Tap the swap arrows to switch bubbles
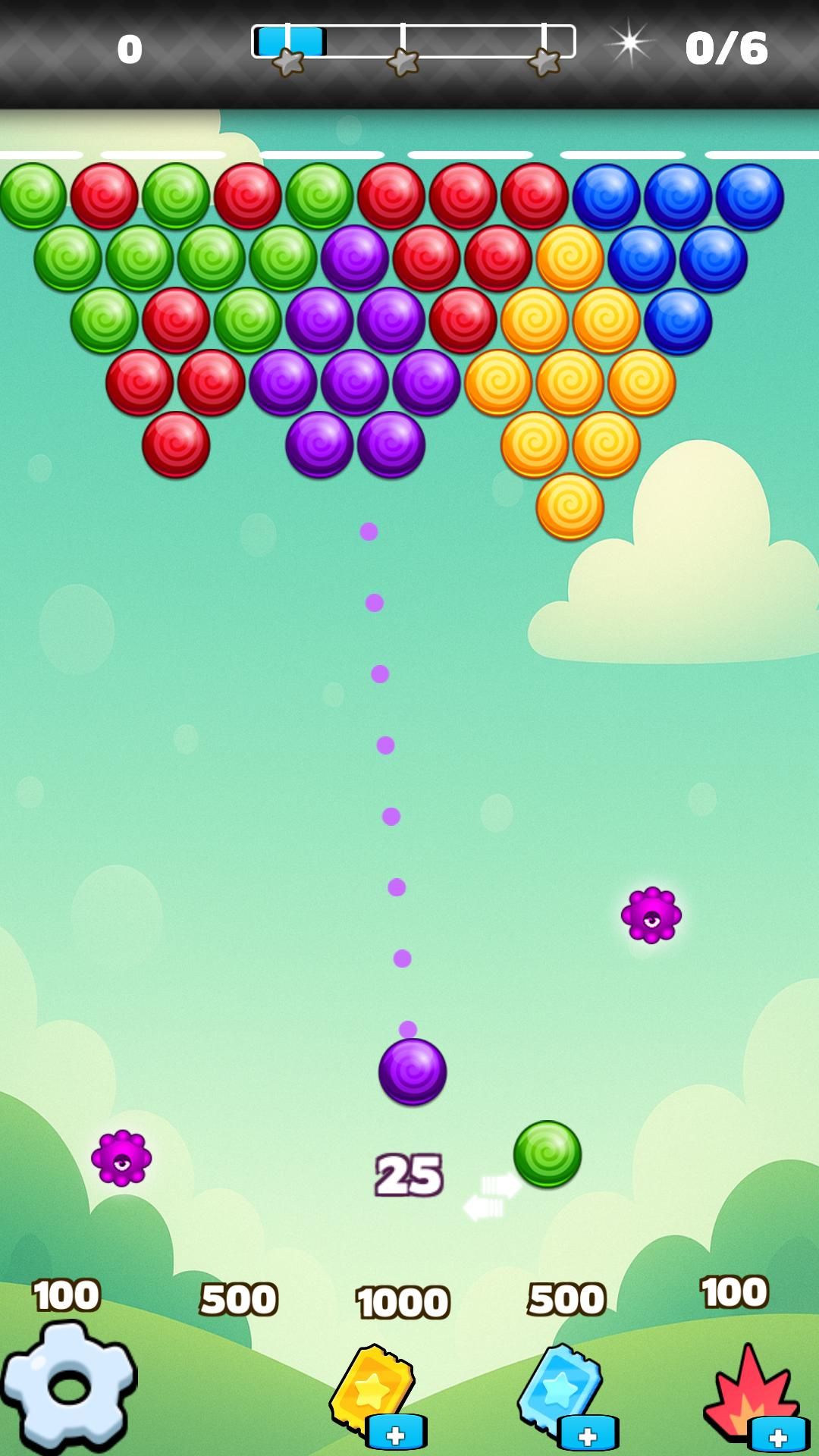This screenshot has height=1456, width=819. pyautogui.click(x=493, y=1196)
